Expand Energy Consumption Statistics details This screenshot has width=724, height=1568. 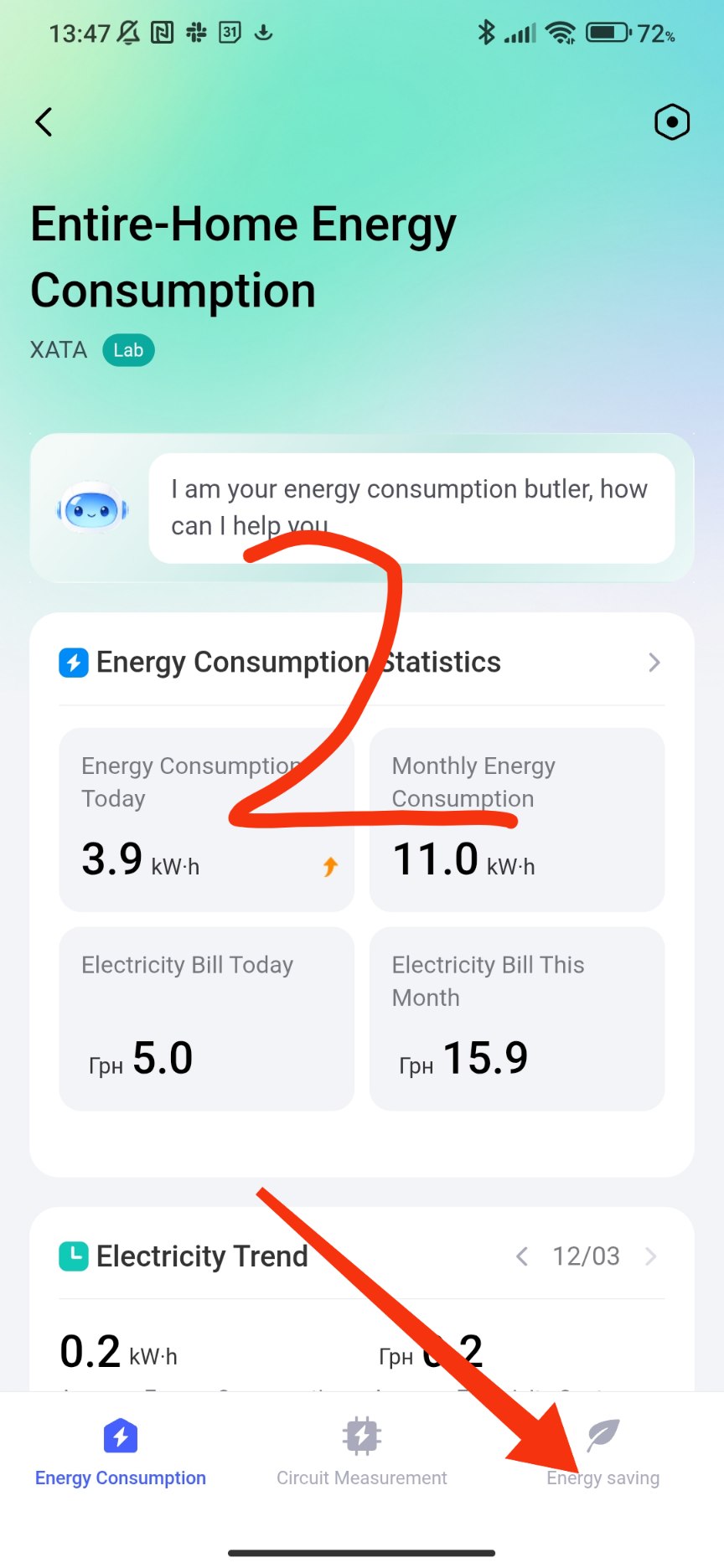pos(654,663)
